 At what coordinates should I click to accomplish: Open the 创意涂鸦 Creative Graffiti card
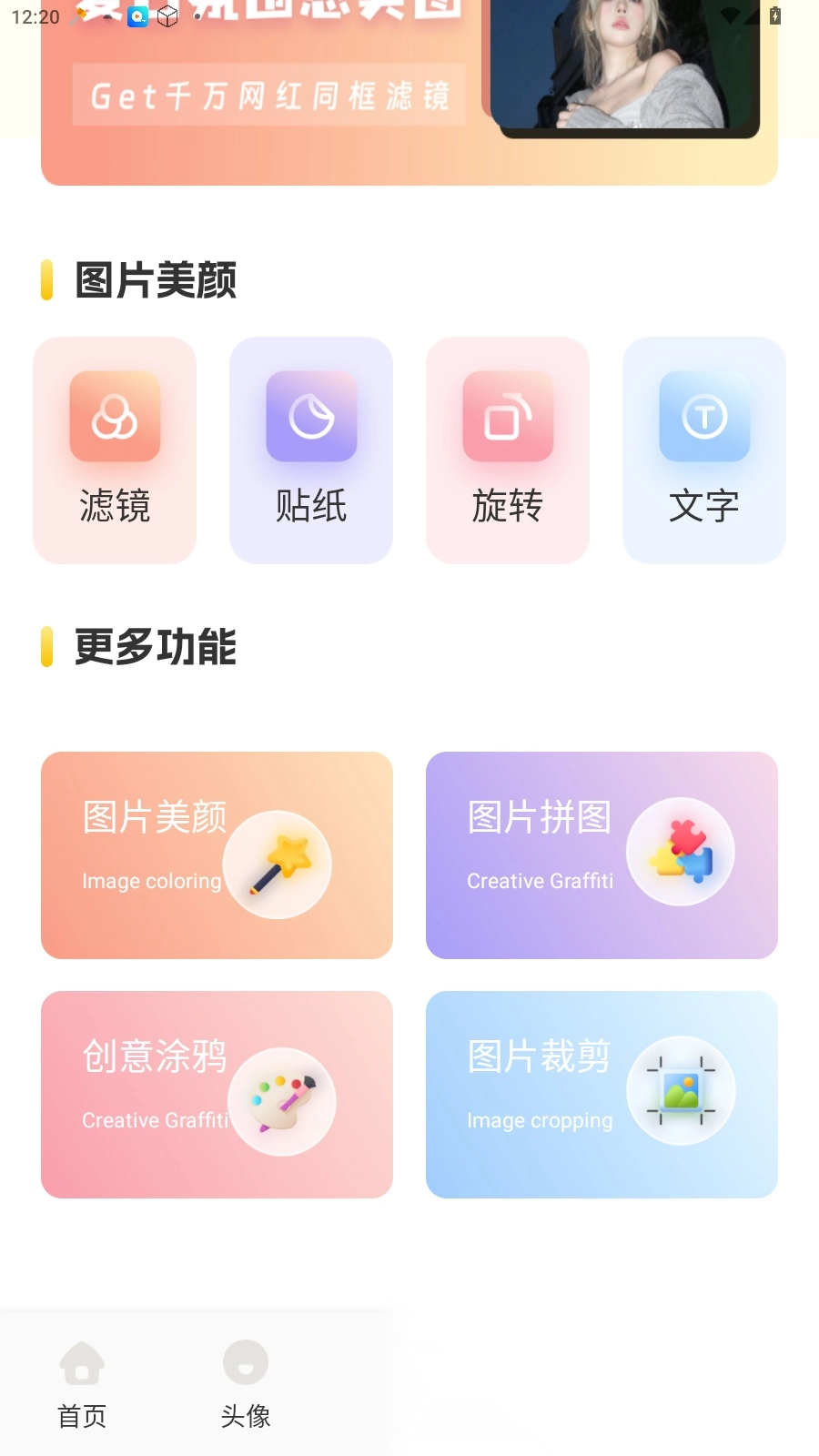[x=216, y=1095]
